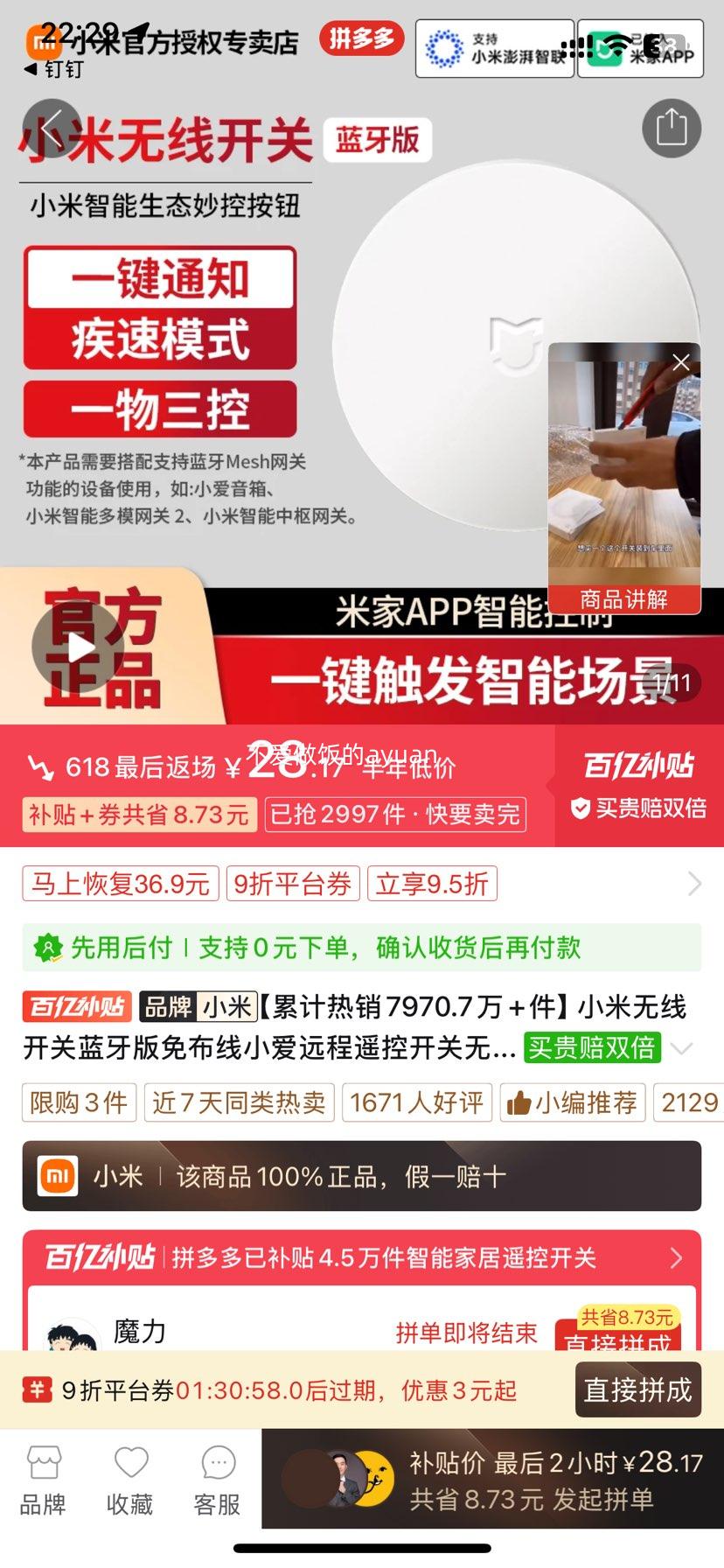Expand the full product title
Screen dimensions: 724x1568
click(682, 1047)
